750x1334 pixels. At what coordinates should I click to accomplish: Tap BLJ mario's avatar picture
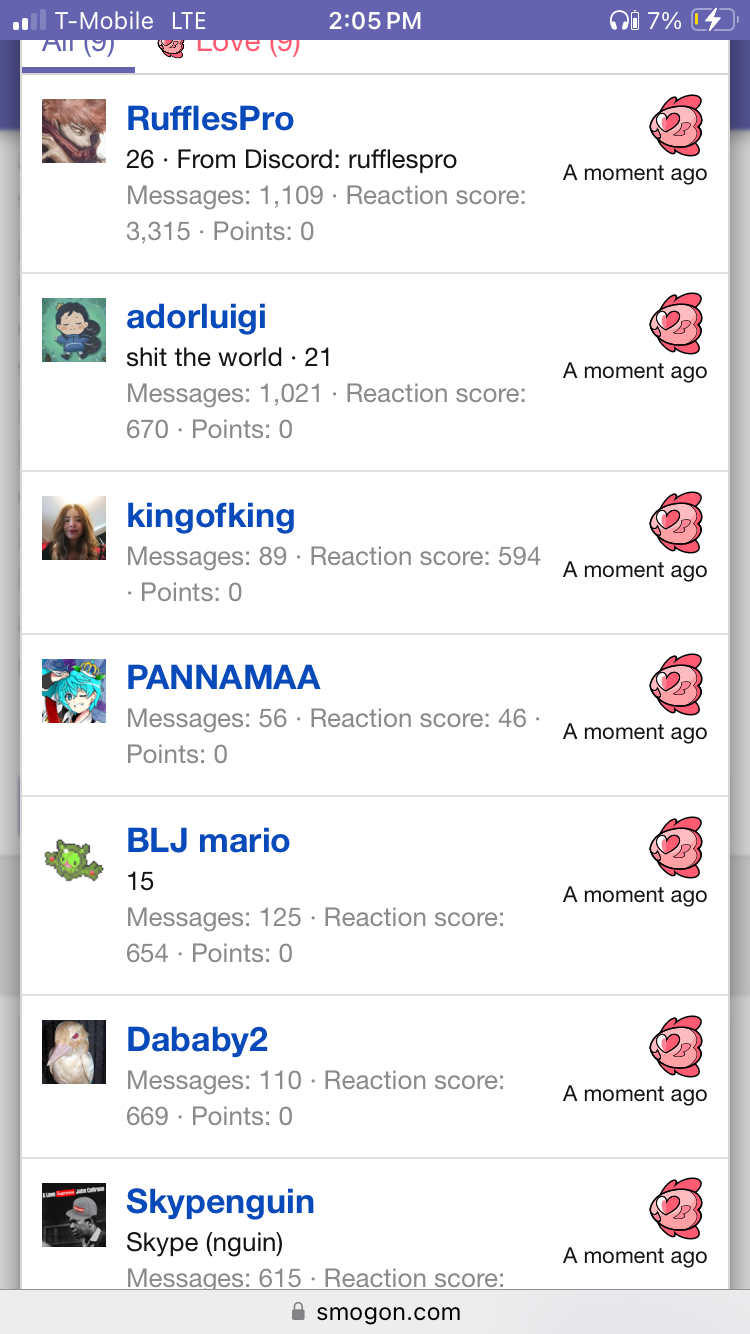74,859
